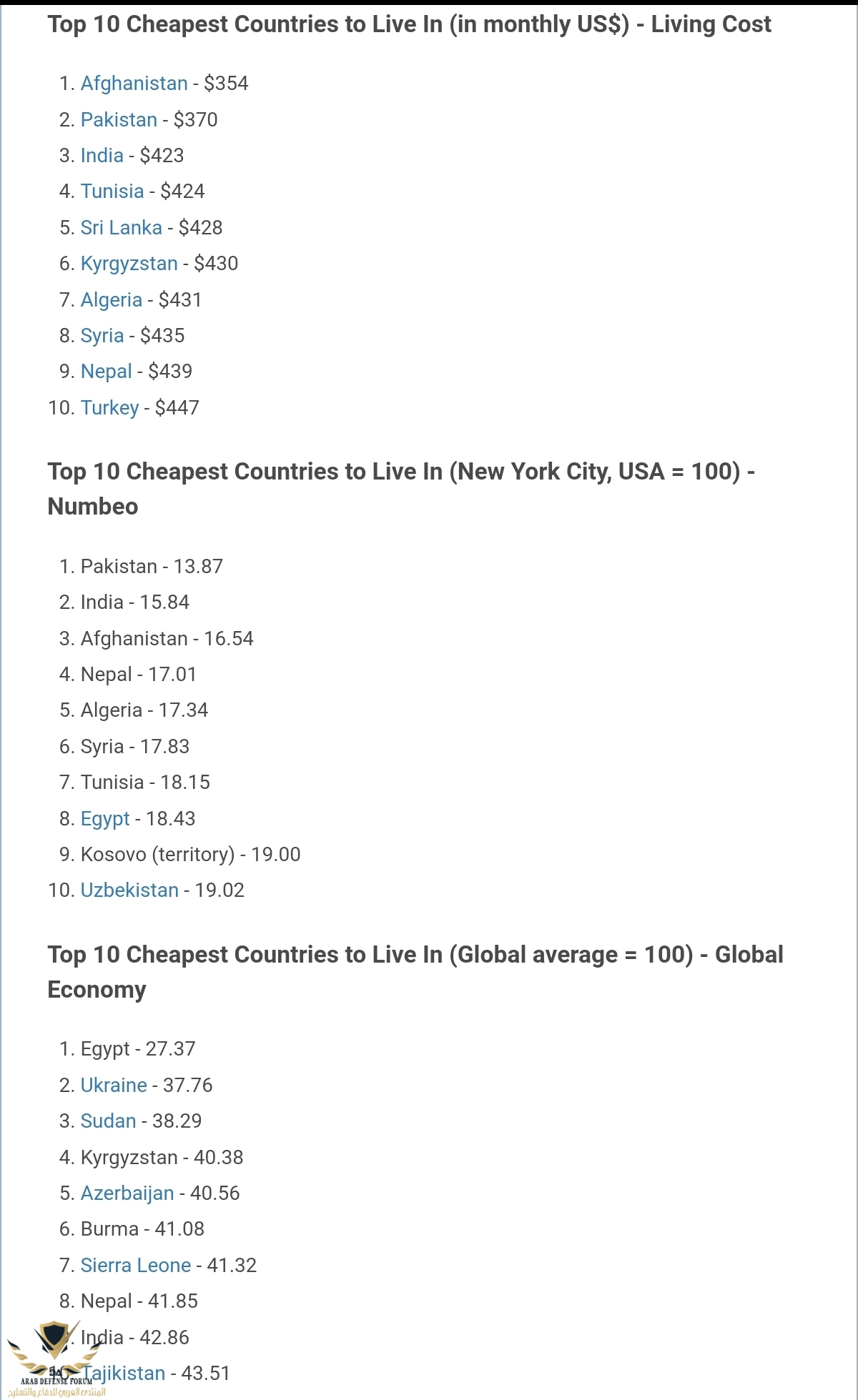Tap the Azerbaijan link

127,1193
